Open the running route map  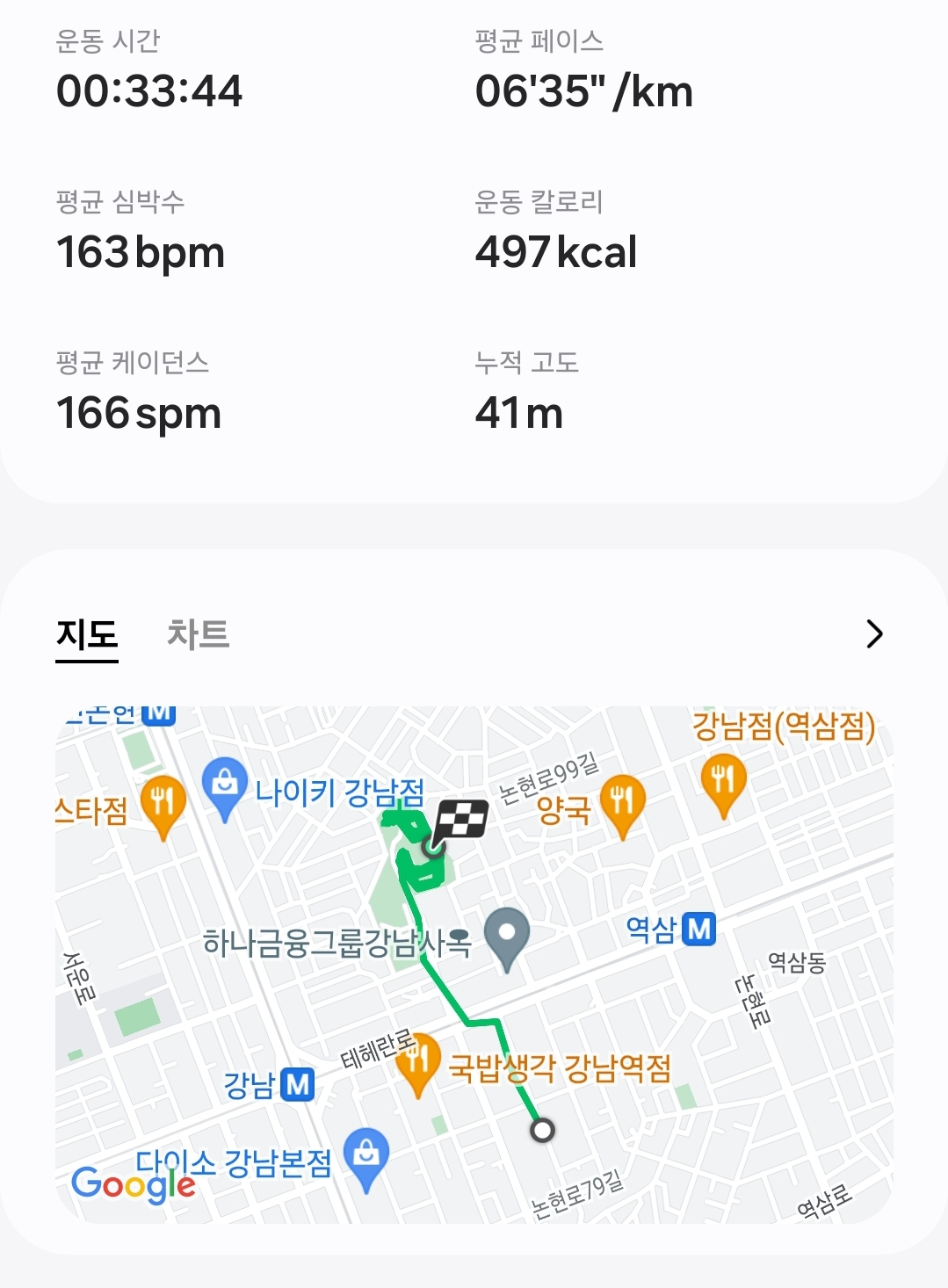pos(474,965)
